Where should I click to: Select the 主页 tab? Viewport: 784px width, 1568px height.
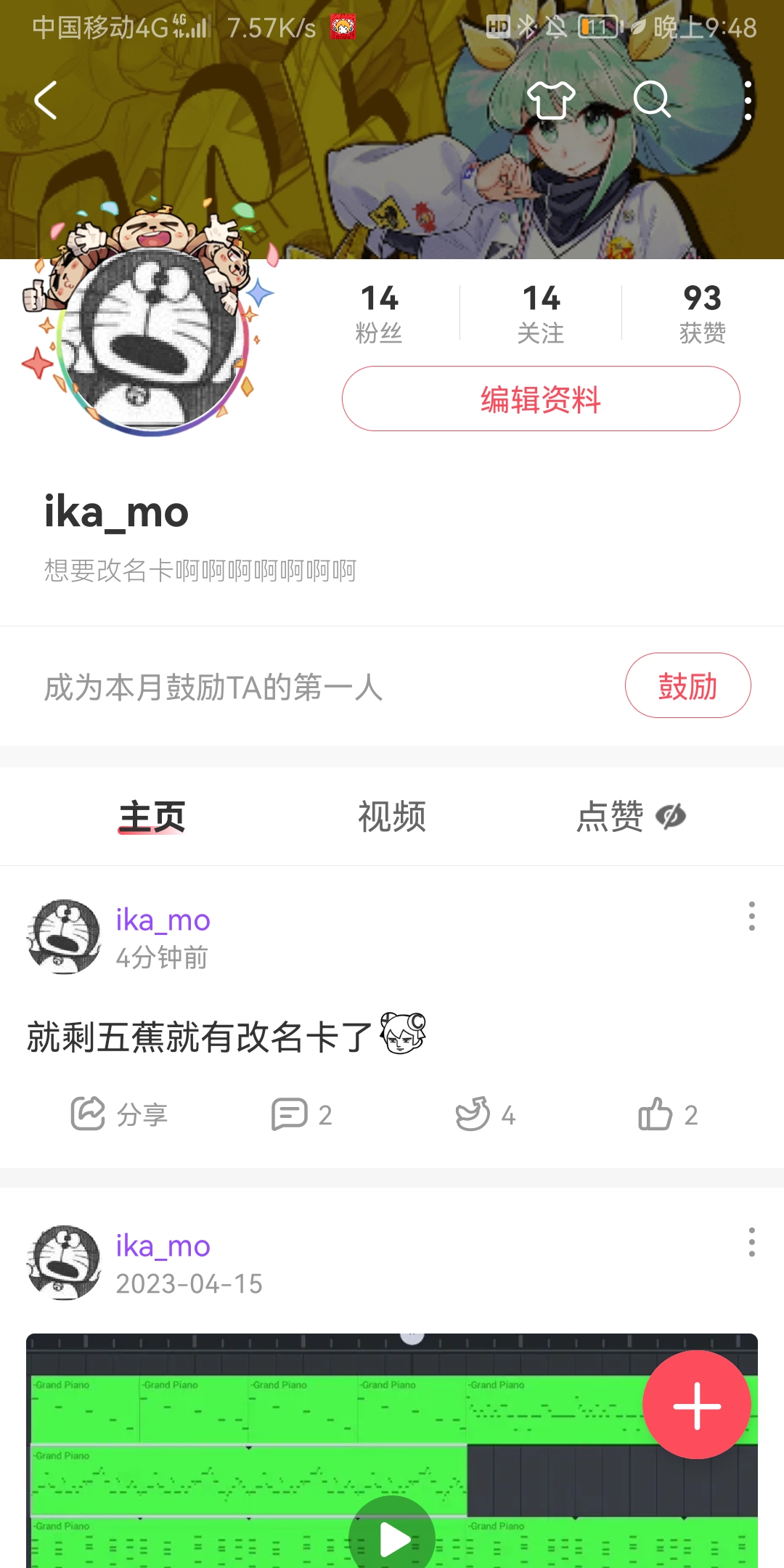pos(152,817)
